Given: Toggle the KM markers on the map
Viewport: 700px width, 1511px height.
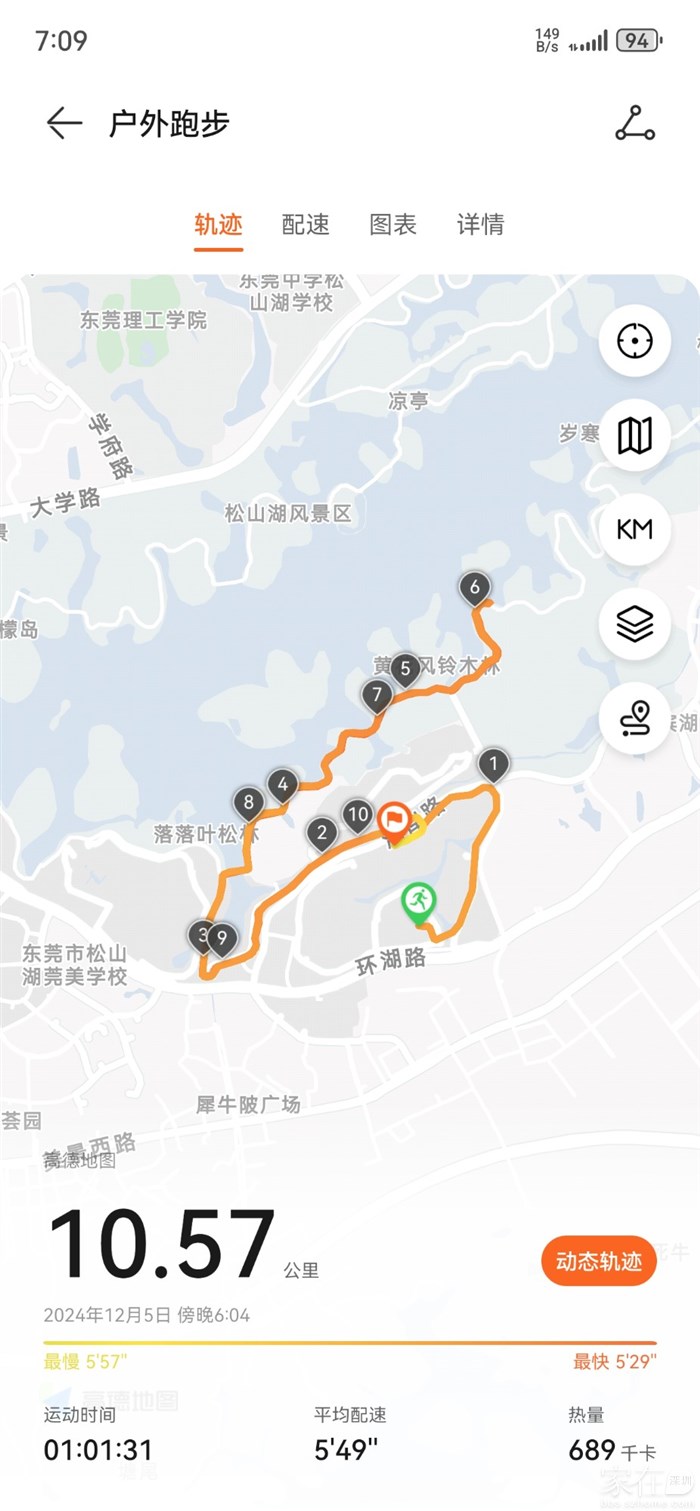Looking at the screenshot, I should (x=634, y=529).
